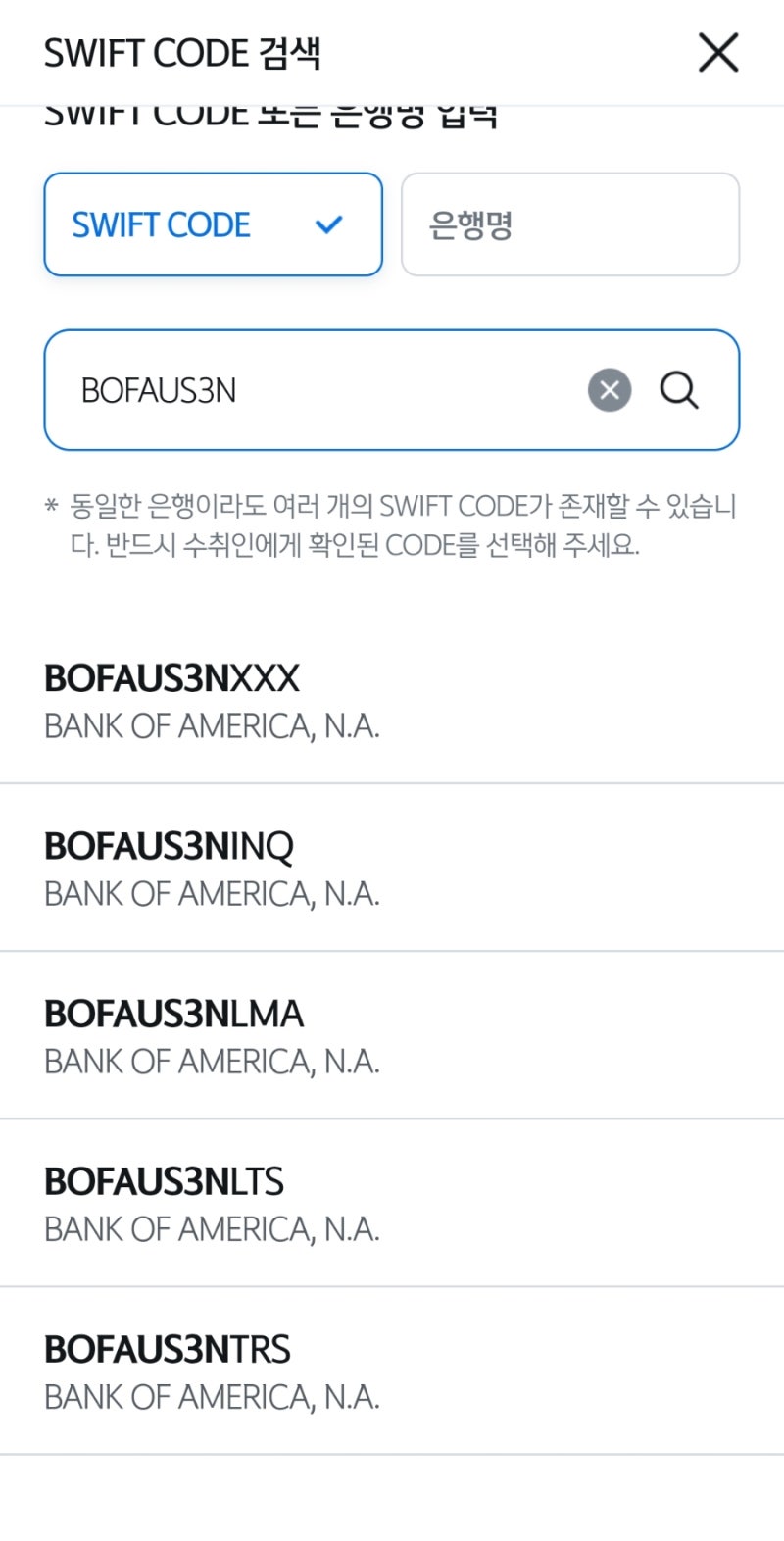Select the SWIFT CODE search option
The height and width of the screenshot is (1541, 784).
[162, 224]
